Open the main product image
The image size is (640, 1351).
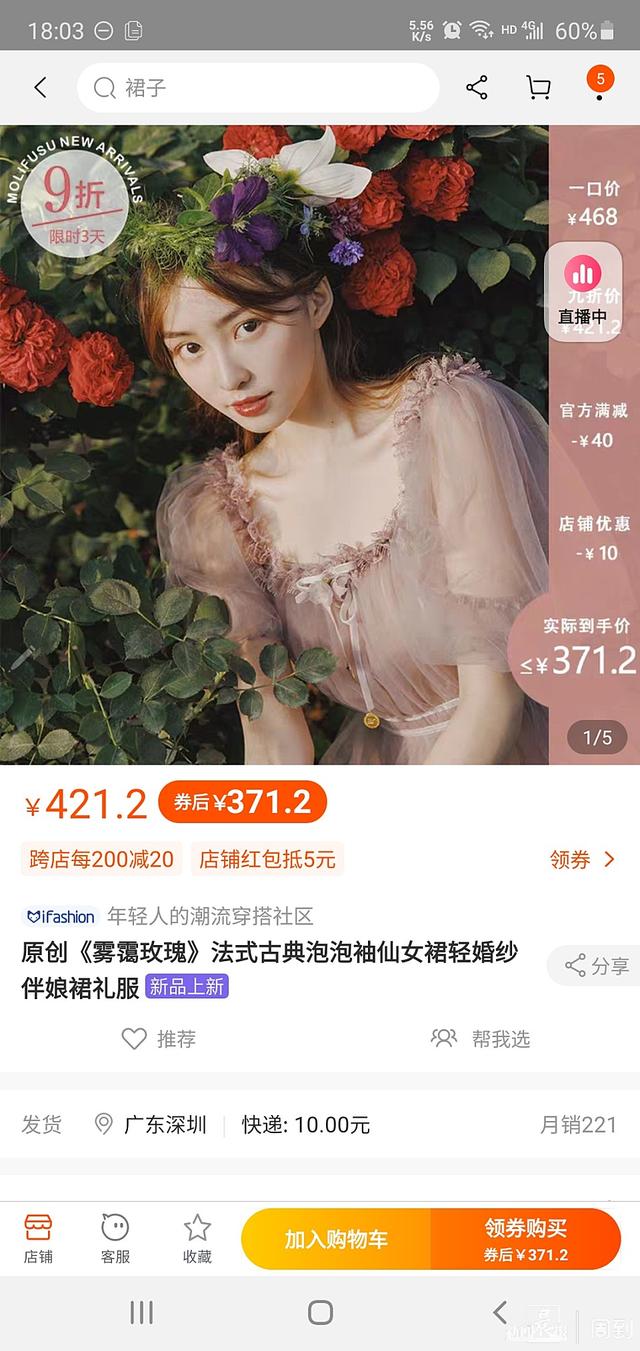[x=275, y=445]
